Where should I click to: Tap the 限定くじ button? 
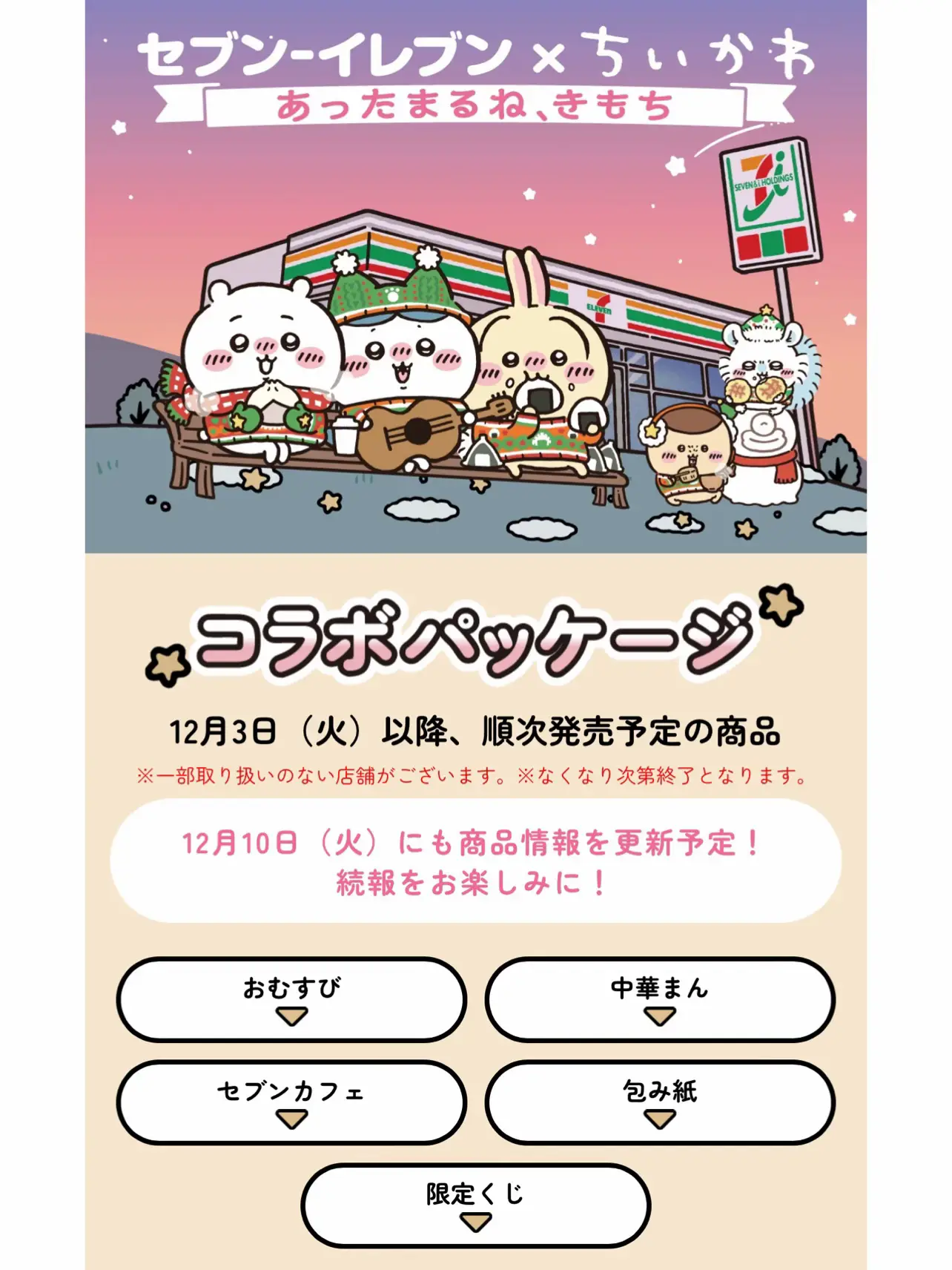pyautogui.click(x=475, y=1205)
